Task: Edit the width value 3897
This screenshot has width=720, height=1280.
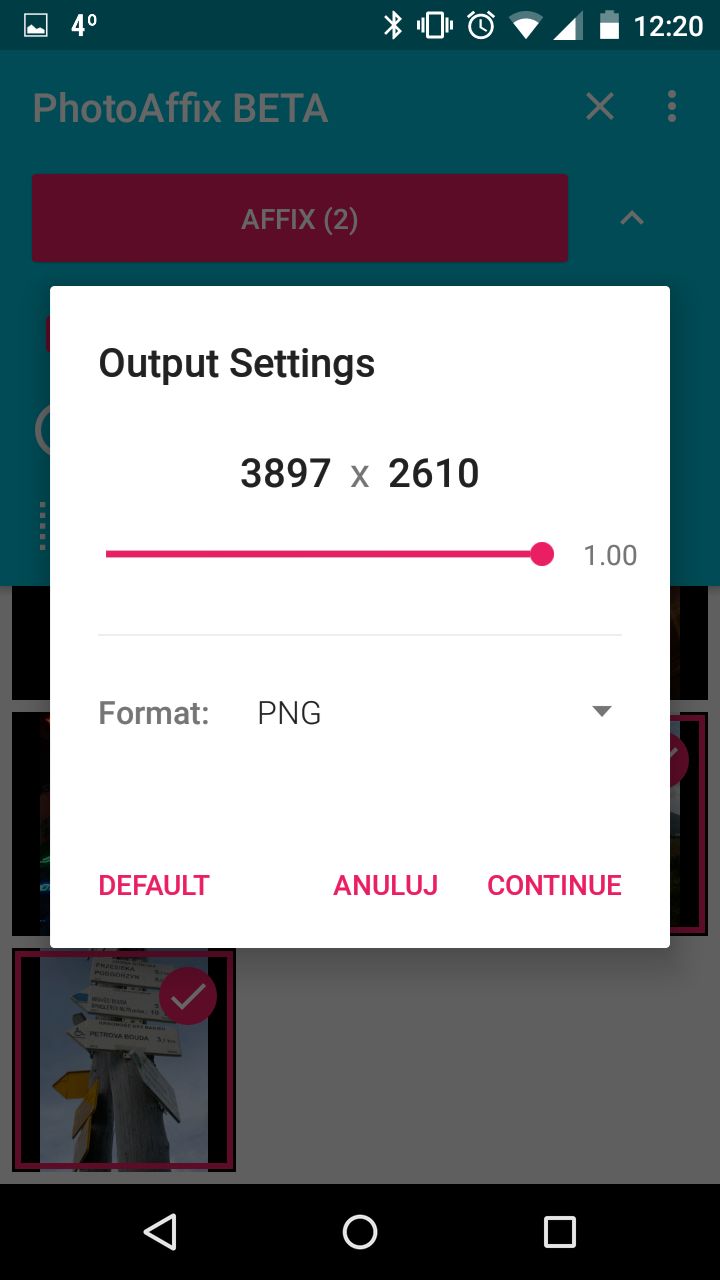Action: tap(286, 473)
